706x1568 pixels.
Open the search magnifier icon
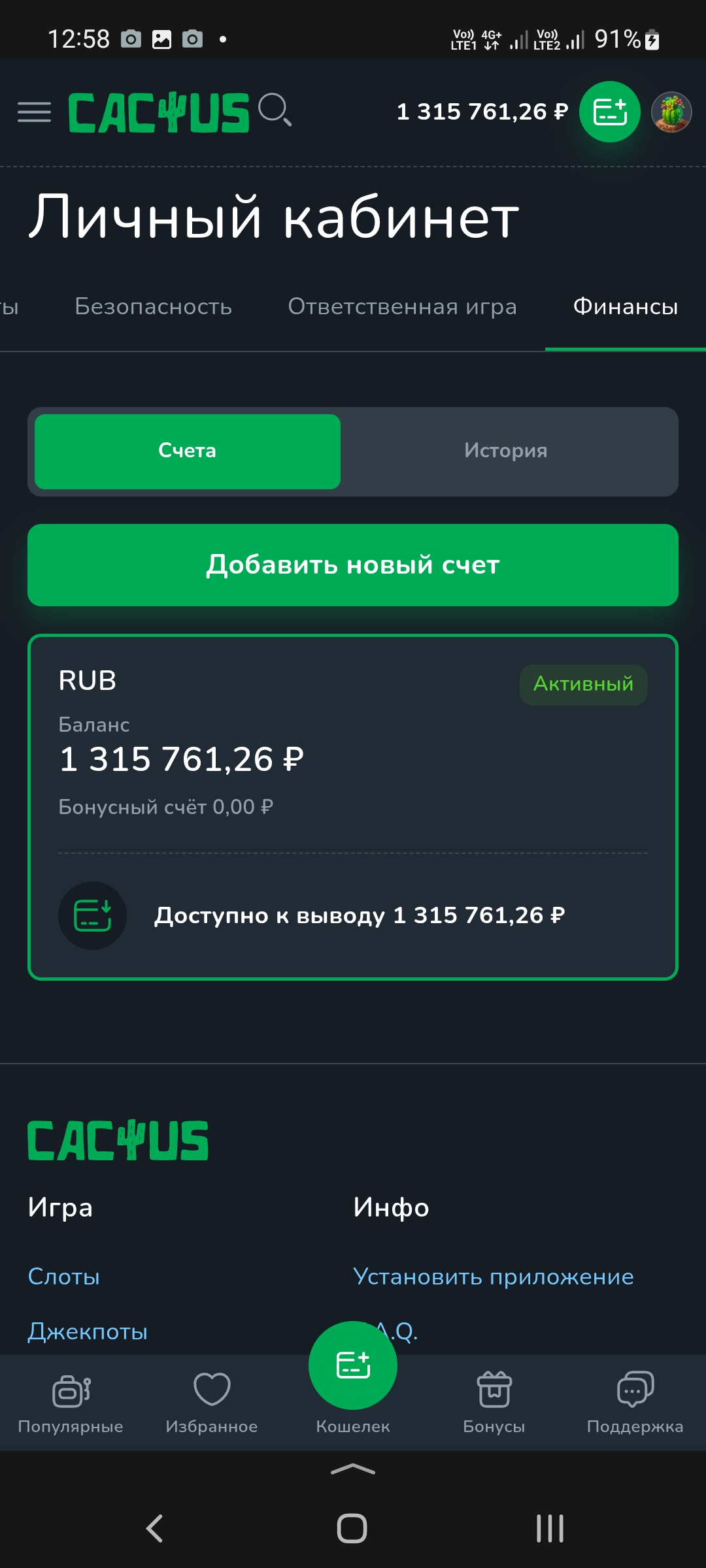pyautogui.click(x=275, y=110)
